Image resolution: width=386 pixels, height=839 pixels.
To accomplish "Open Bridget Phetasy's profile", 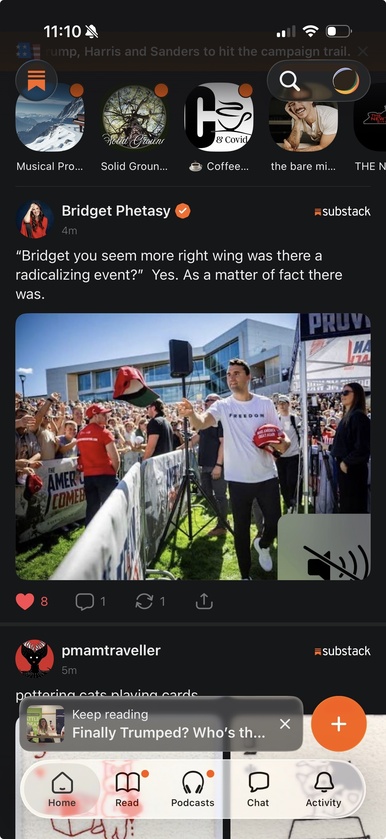I will tap(34, 219).
